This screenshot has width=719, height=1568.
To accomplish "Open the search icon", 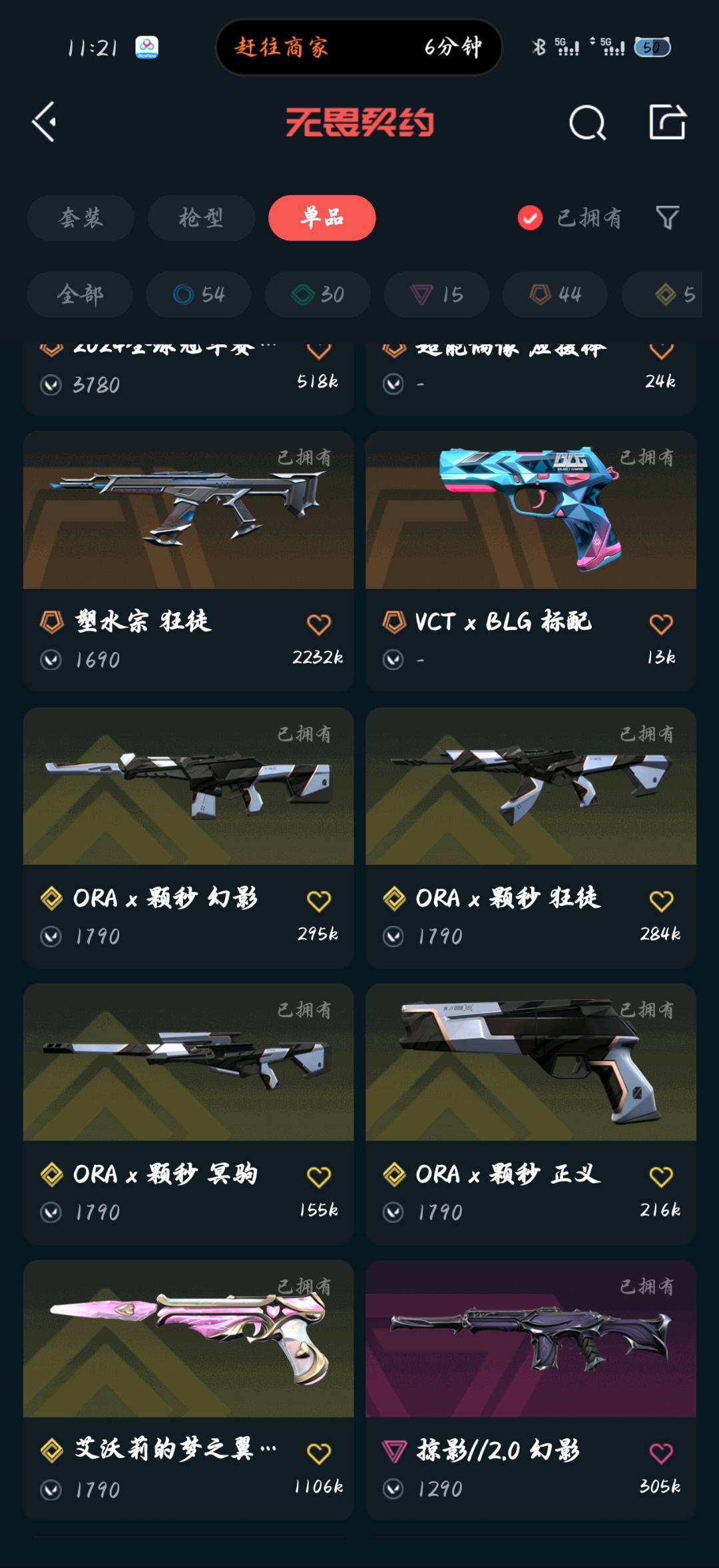I will click(587, 123).
